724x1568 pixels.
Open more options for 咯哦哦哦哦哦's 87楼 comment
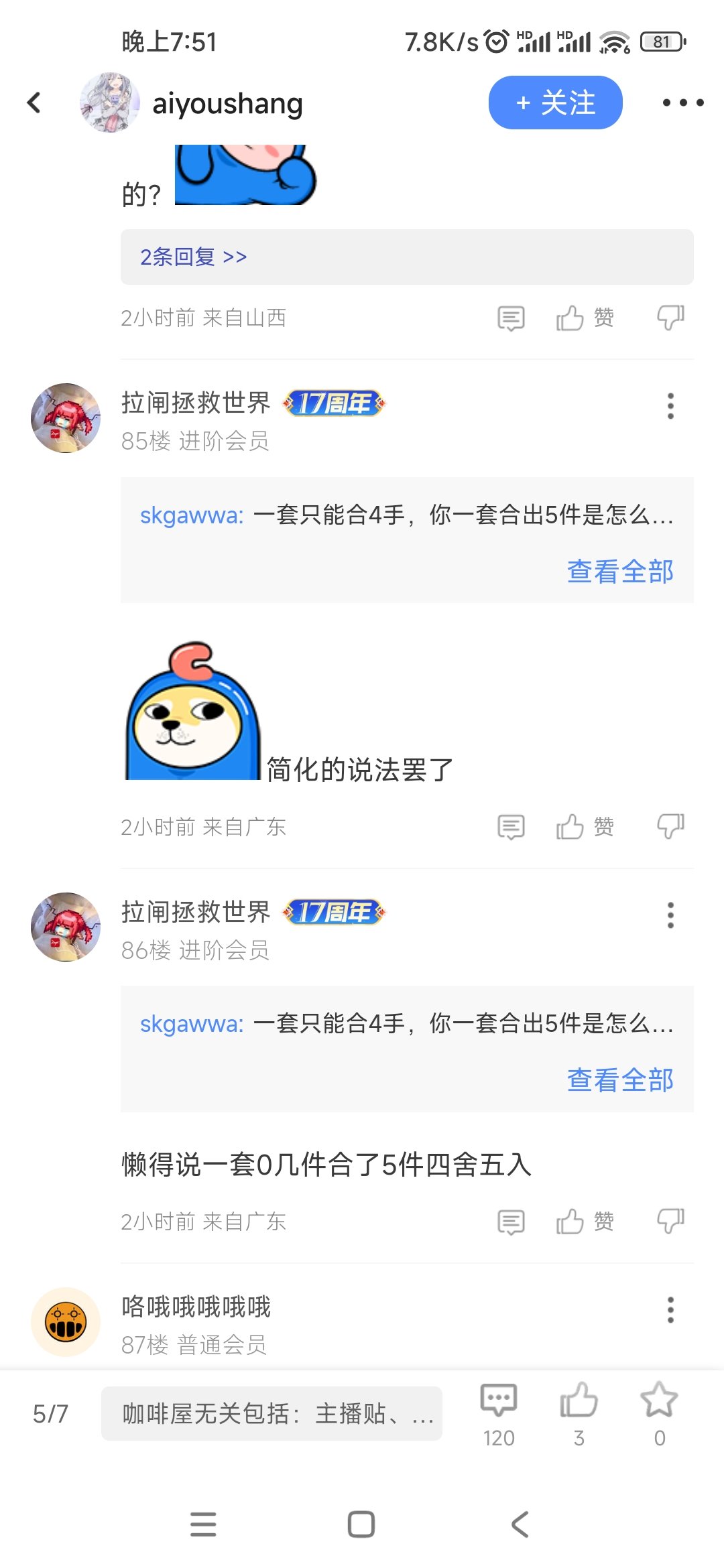pyautogui.click(x=670, y=1309)
